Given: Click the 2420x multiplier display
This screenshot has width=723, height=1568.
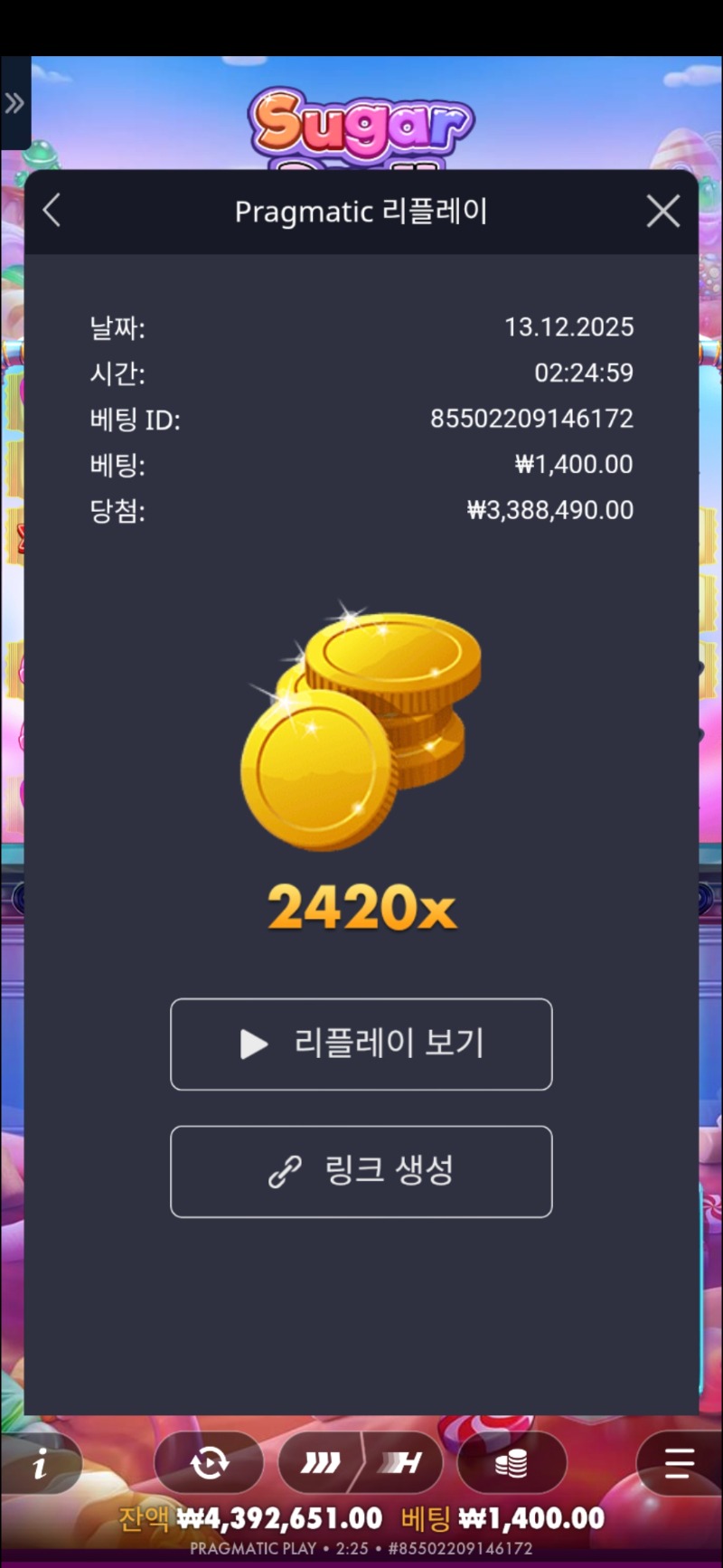Looking at the screenshot, I should (361, 909).
